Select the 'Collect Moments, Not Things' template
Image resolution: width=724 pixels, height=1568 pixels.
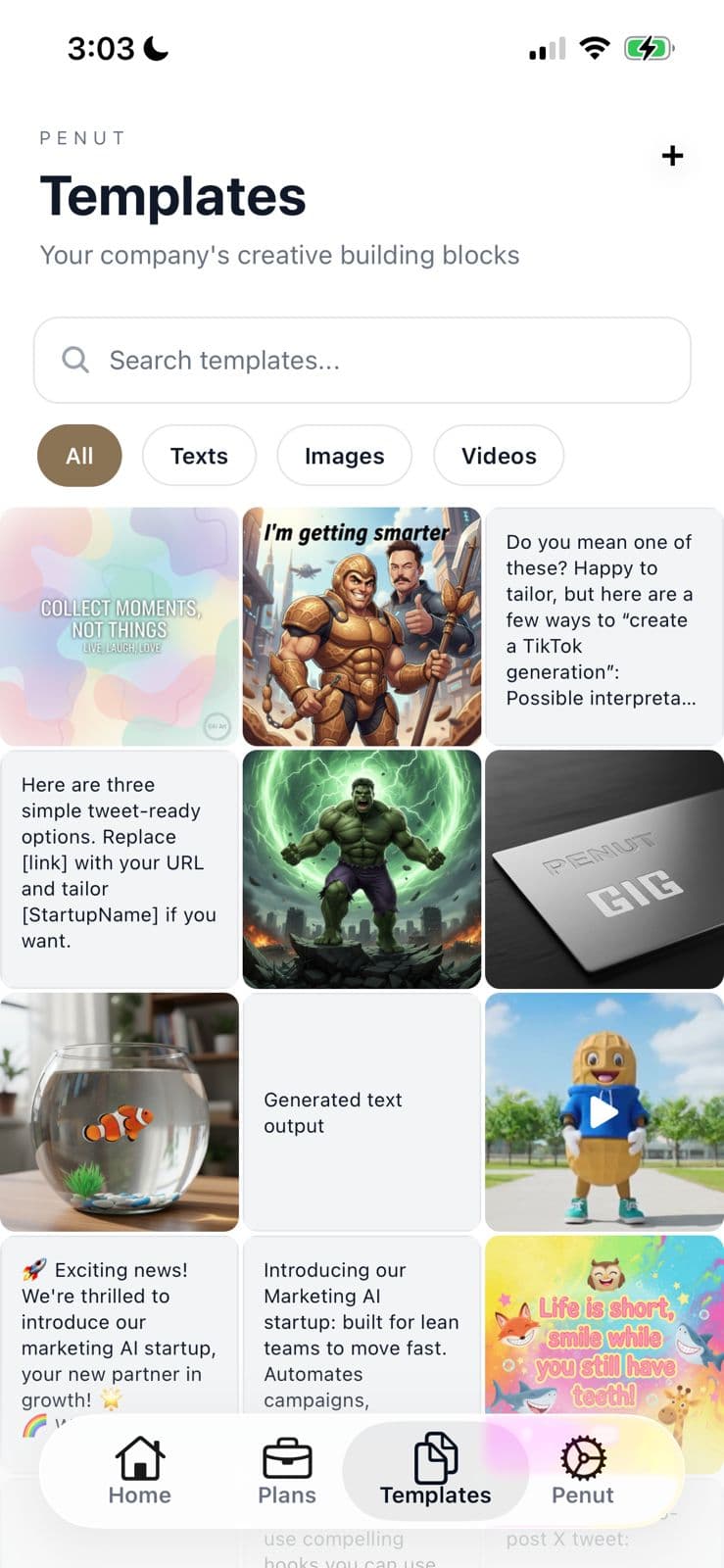point(120,624)
